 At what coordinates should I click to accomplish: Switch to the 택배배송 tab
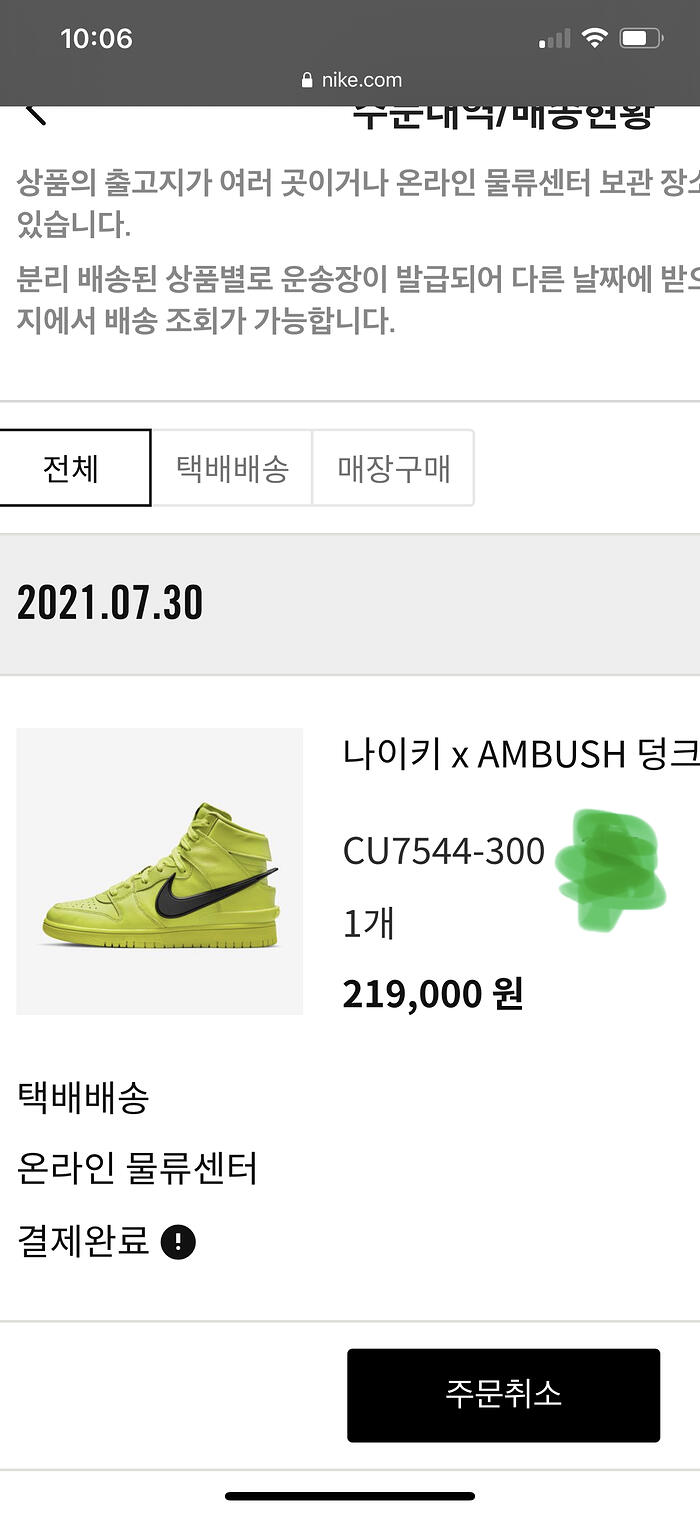[x=232, y=468]
